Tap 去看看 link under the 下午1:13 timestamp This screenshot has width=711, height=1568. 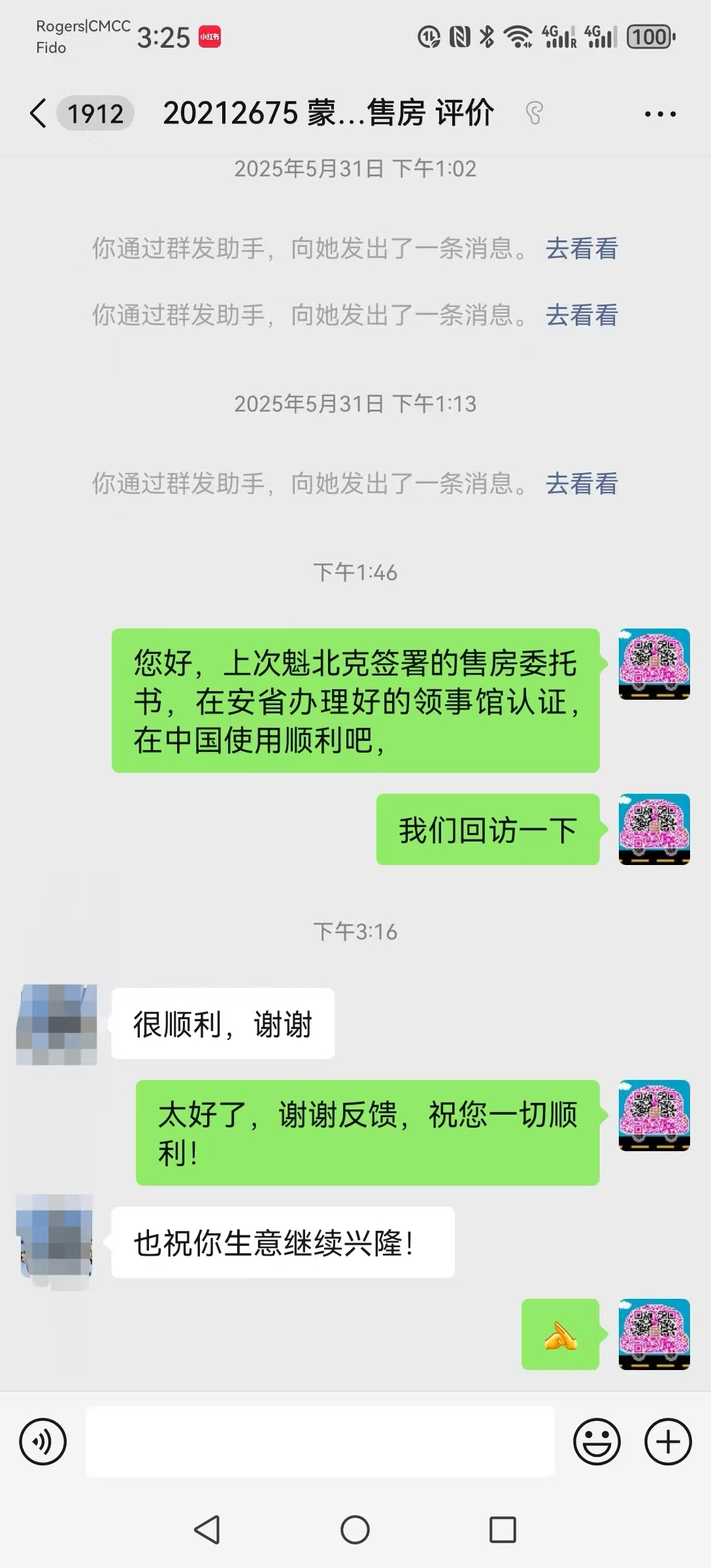click(x=582, y=484)
